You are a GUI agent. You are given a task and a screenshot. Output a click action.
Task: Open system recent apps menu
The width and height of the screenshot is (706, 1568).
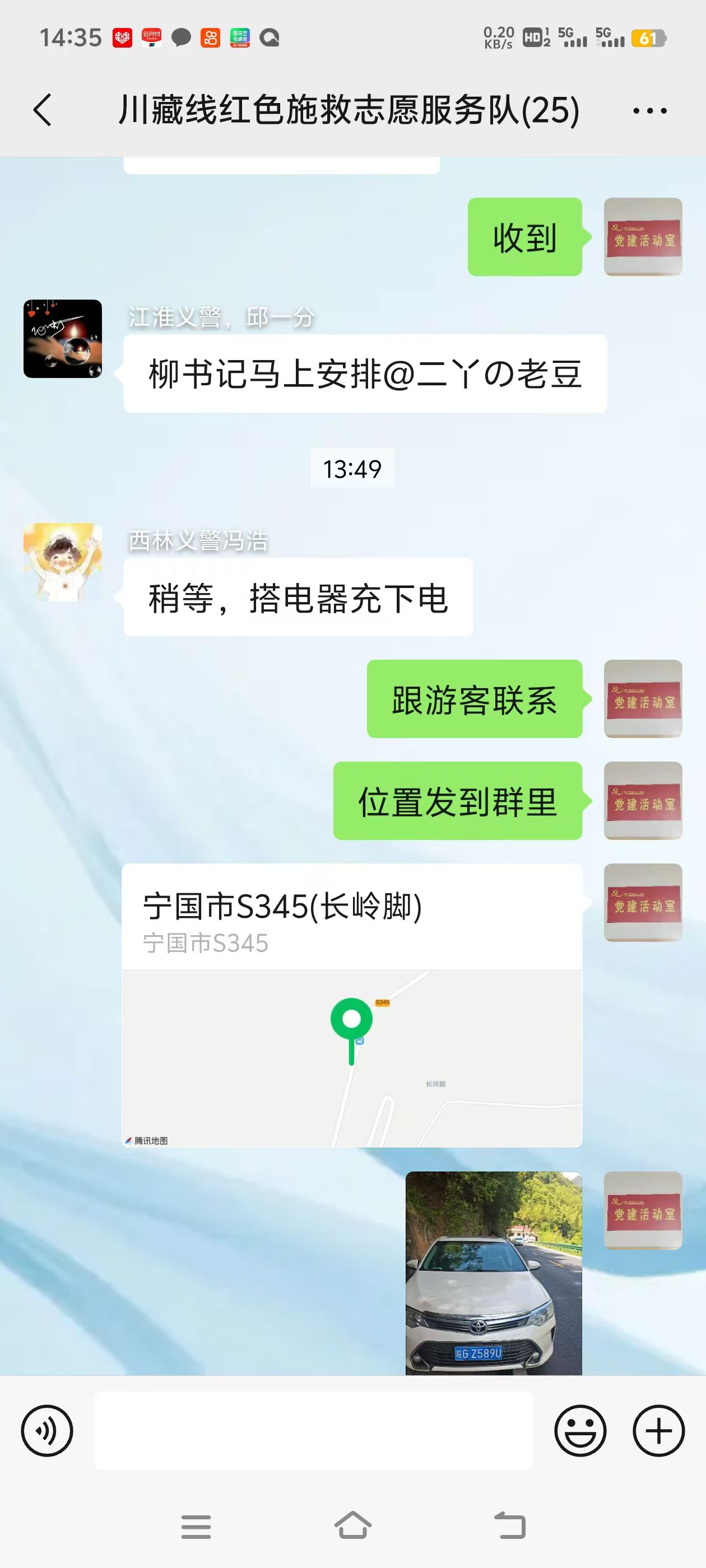coord(196,1527)
